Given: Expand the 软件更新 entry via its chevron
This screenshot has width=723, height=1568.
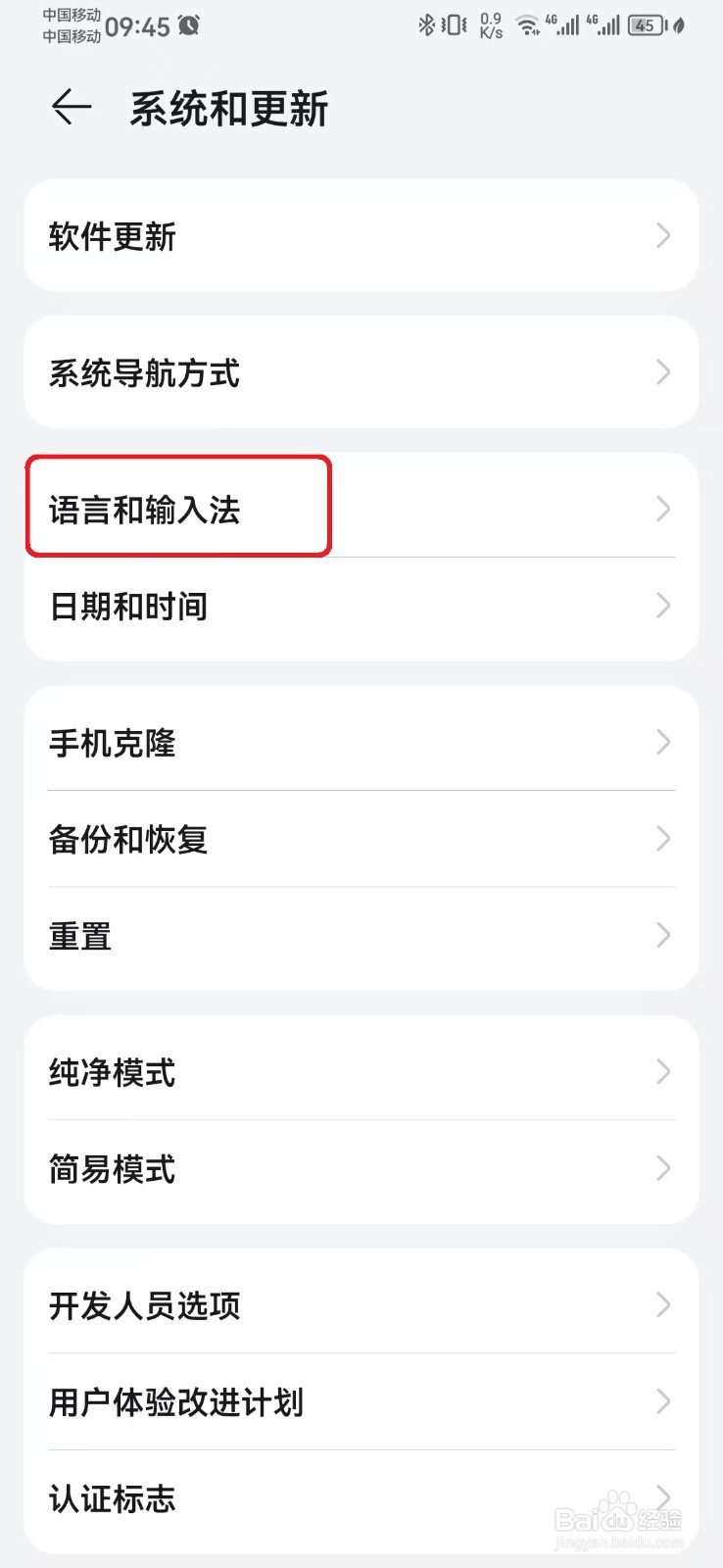Looking at the screenshot, I should pos(663,236).
